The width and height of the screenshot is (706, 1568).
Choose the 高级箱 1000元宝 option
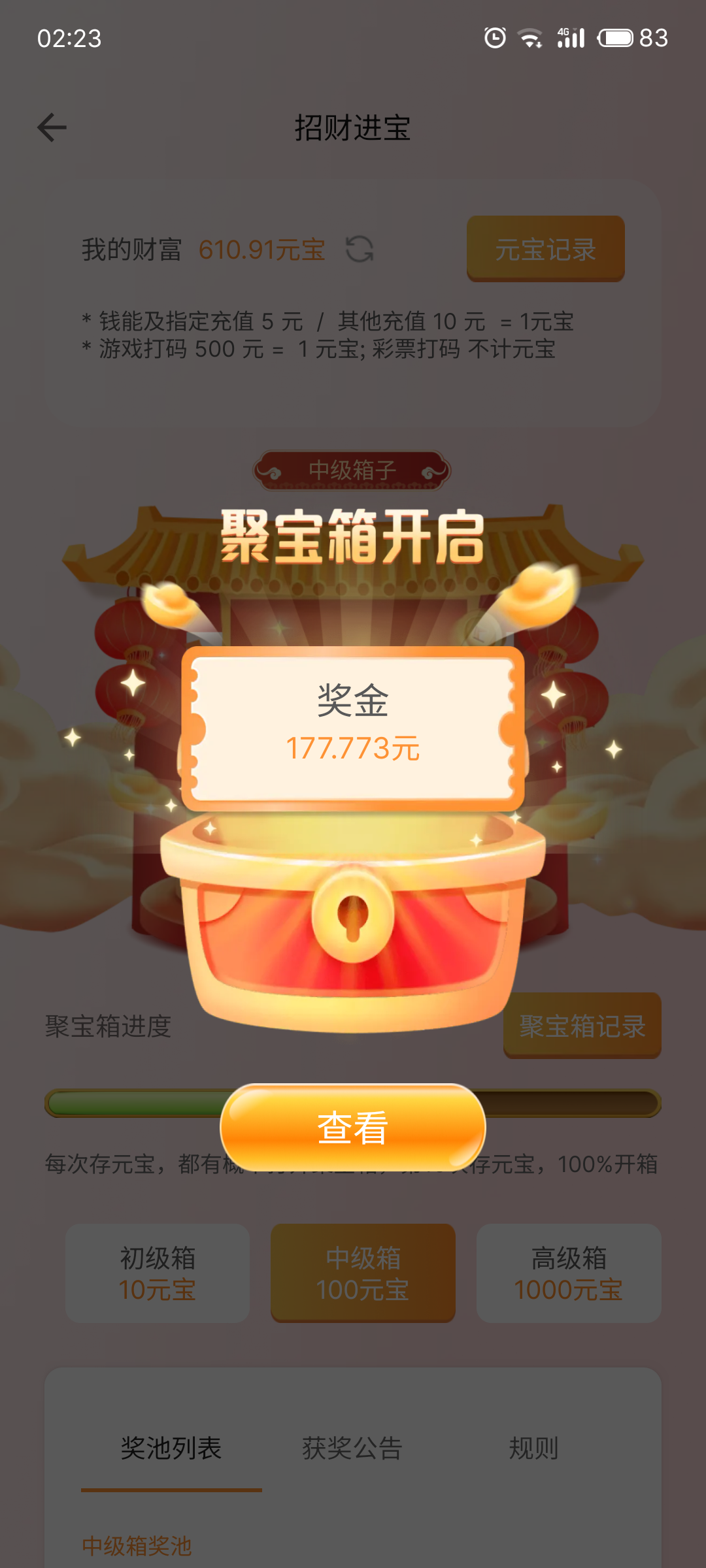tap(569, 1273)
